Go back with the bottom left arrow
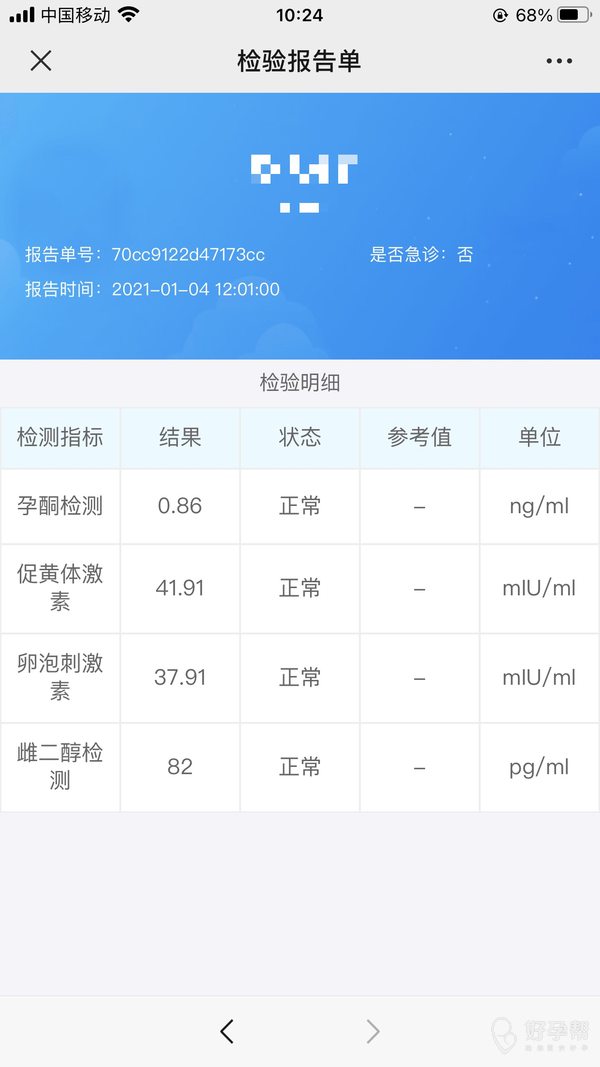Image resolution: width=600 pixels, height=1067 pixels. [x=227, y=1032]
